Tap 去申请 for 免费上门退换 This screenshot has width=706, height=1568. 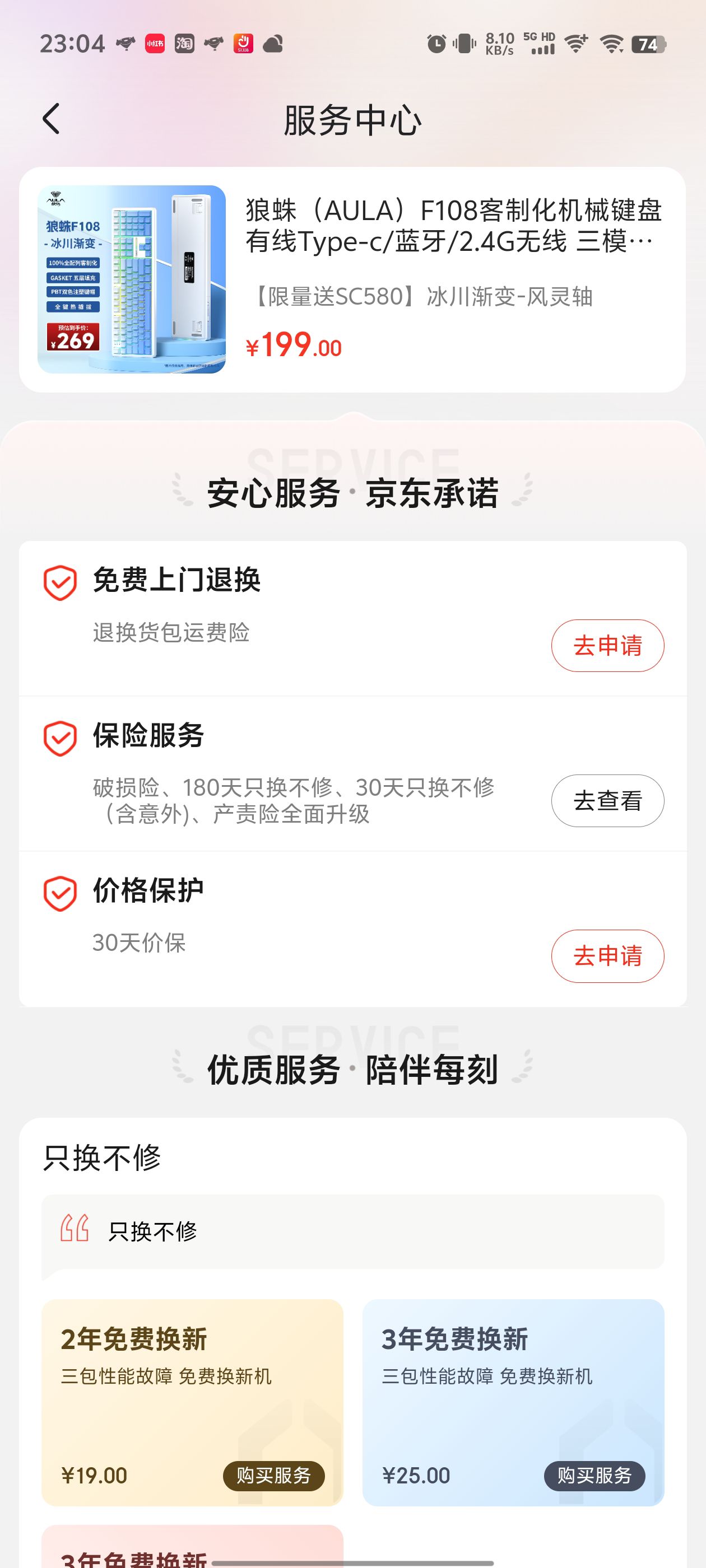click(607, 646)
